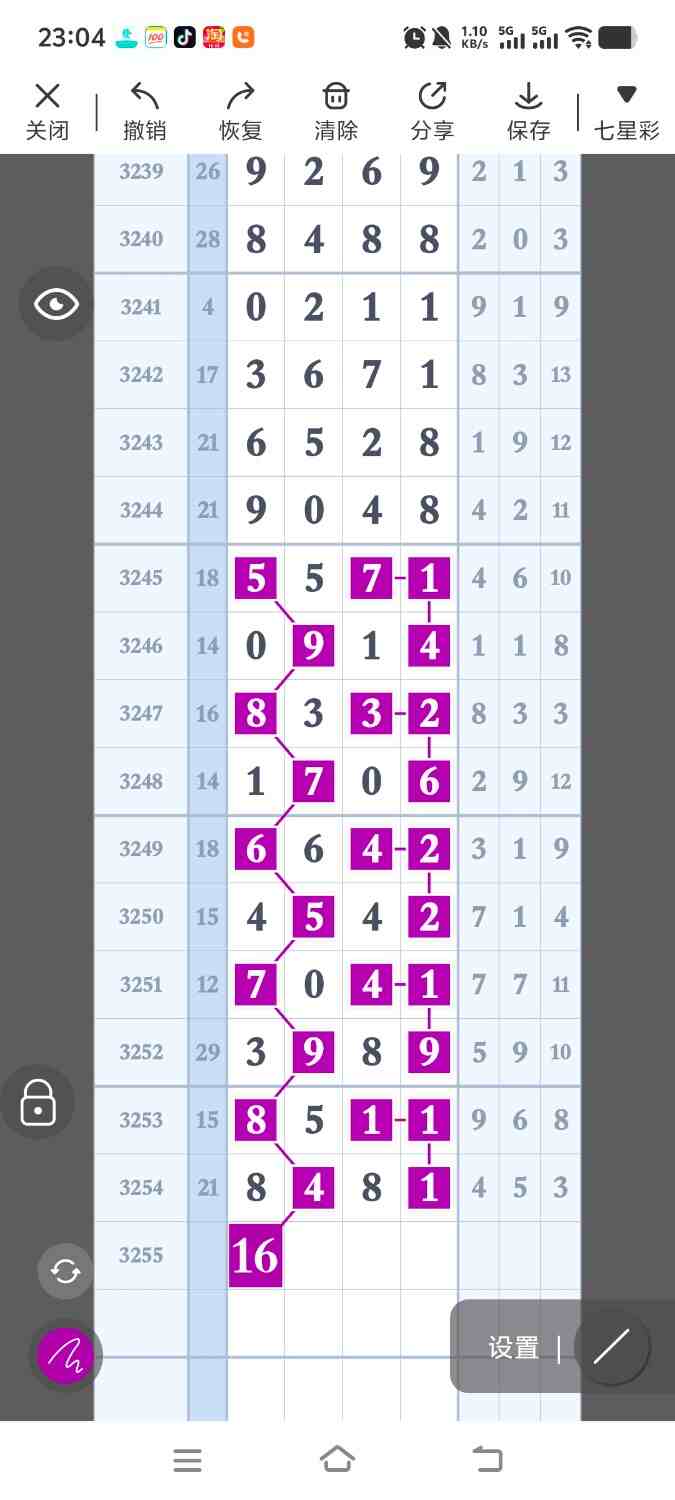Select the purple scribble pen tool

click(66, 1356)
